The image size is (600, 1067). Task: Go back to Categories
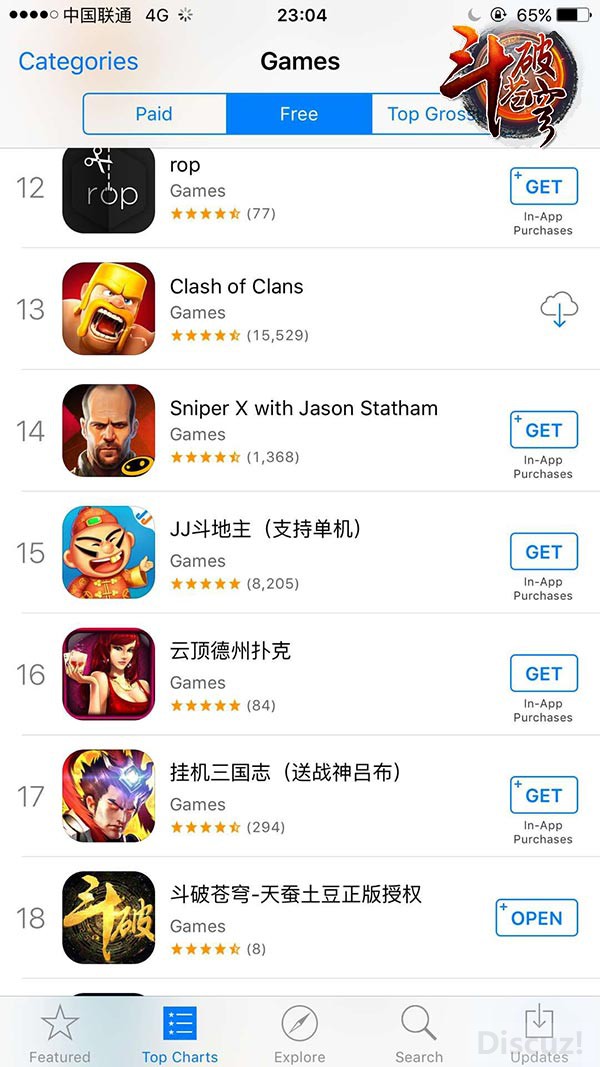(78, 62)
